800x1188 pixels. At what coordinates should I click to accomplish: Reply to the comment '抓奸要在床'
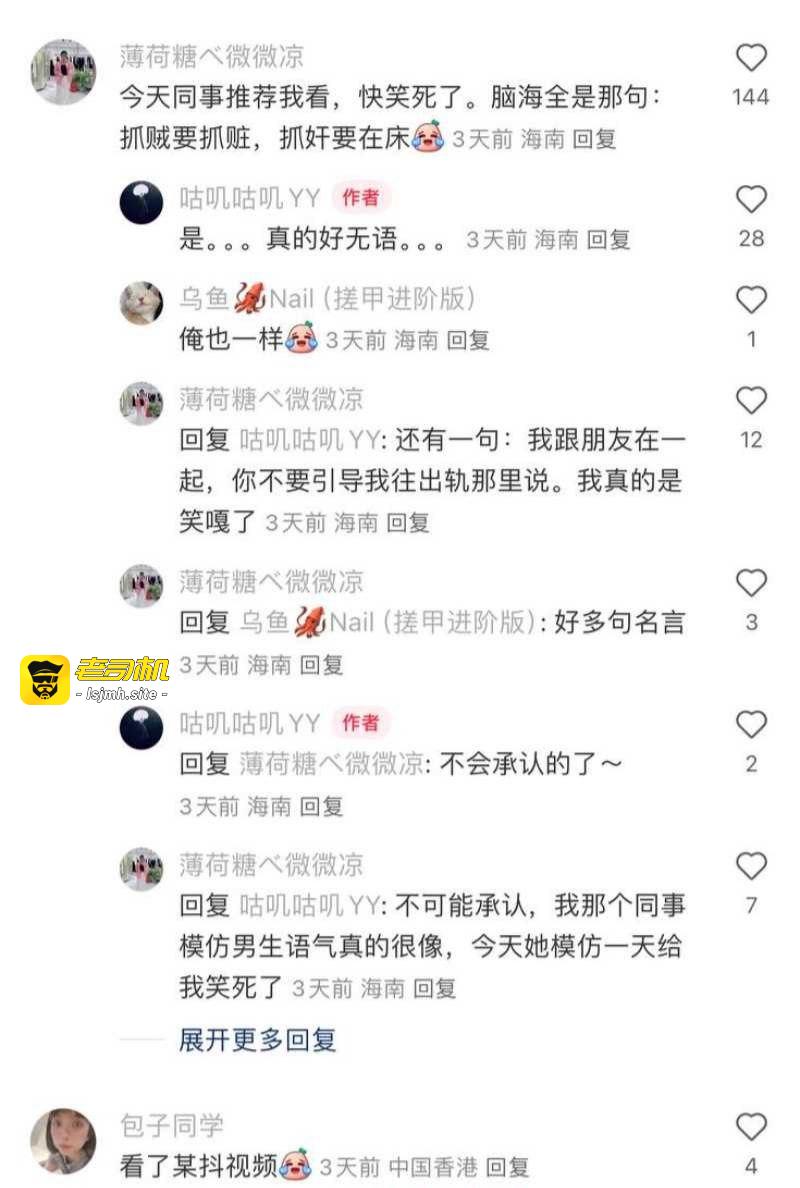coord(594,139)
